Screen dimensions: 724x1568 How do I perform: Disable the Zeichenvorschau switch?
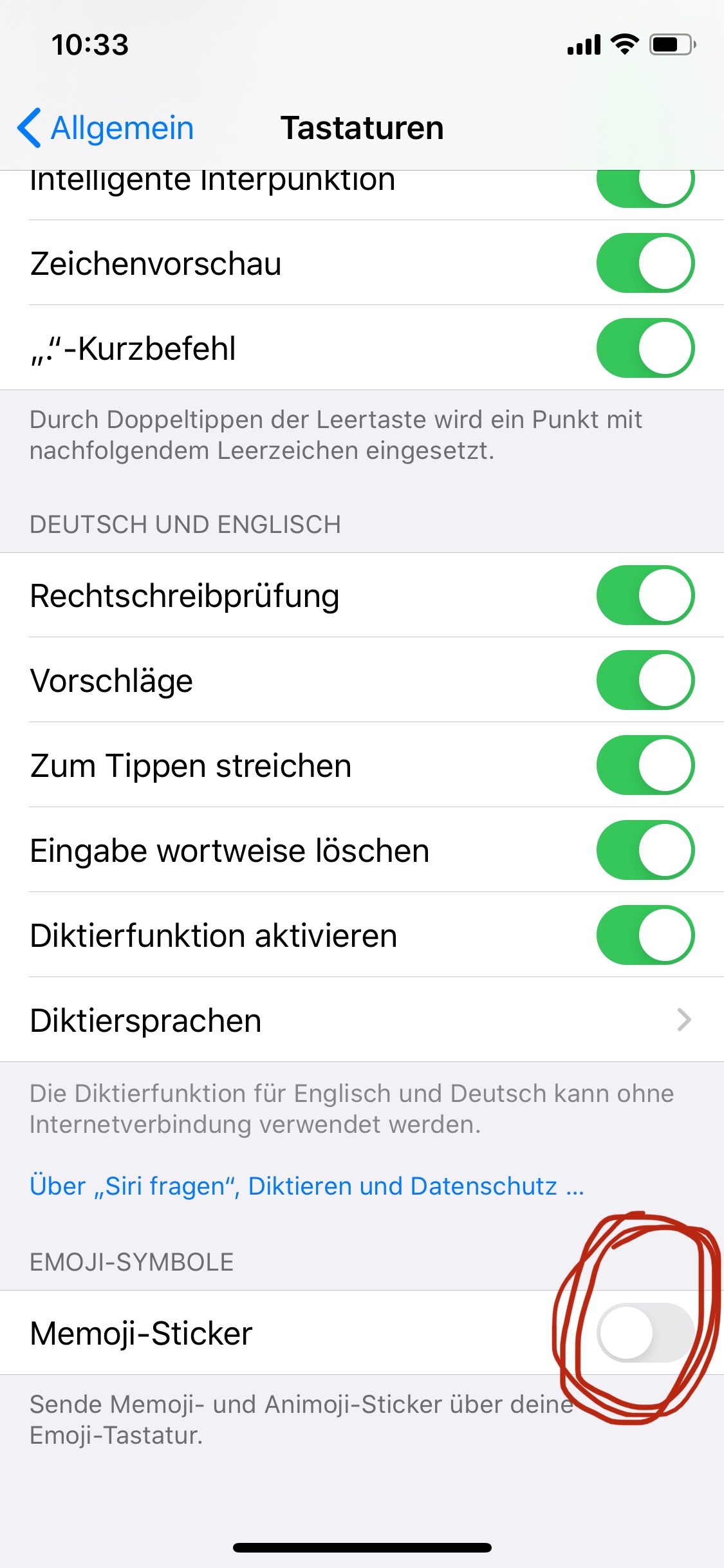tap(645, 263)
